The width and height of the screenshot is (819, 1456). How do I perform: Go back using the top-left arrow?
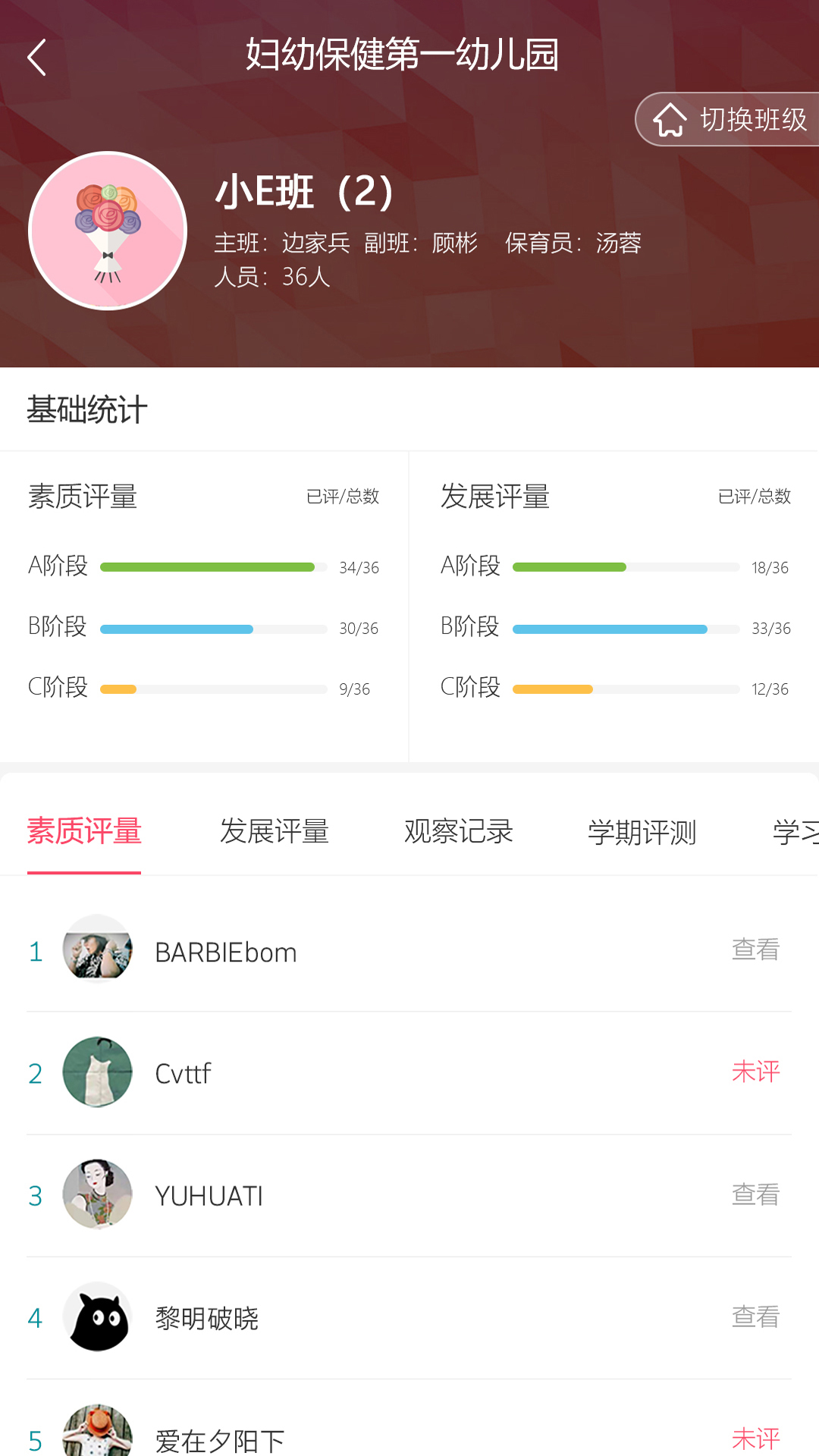[x=36, y=58]
